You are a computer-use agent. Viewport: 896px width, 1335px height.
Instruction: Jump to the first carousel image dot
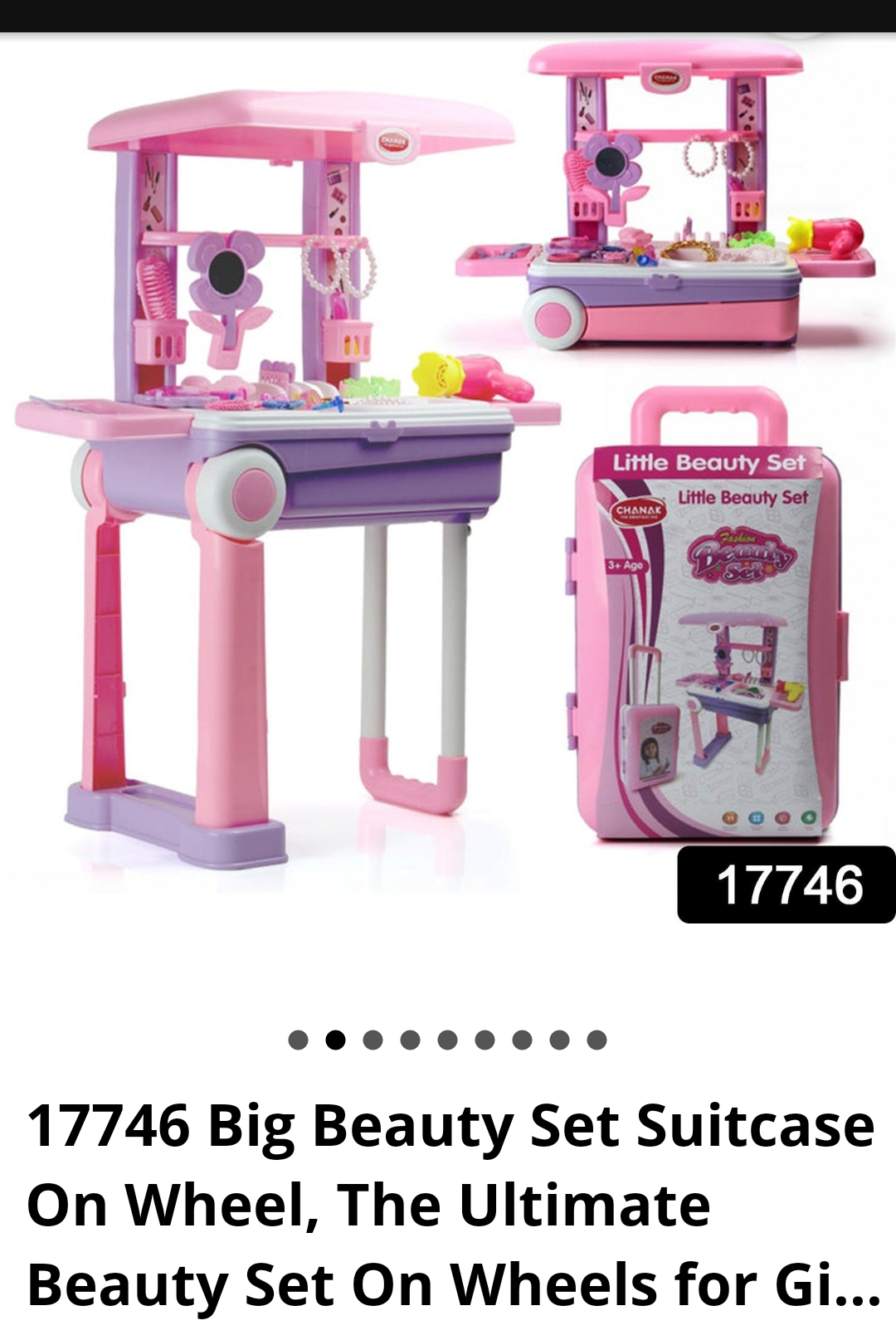coord(298,1040)
